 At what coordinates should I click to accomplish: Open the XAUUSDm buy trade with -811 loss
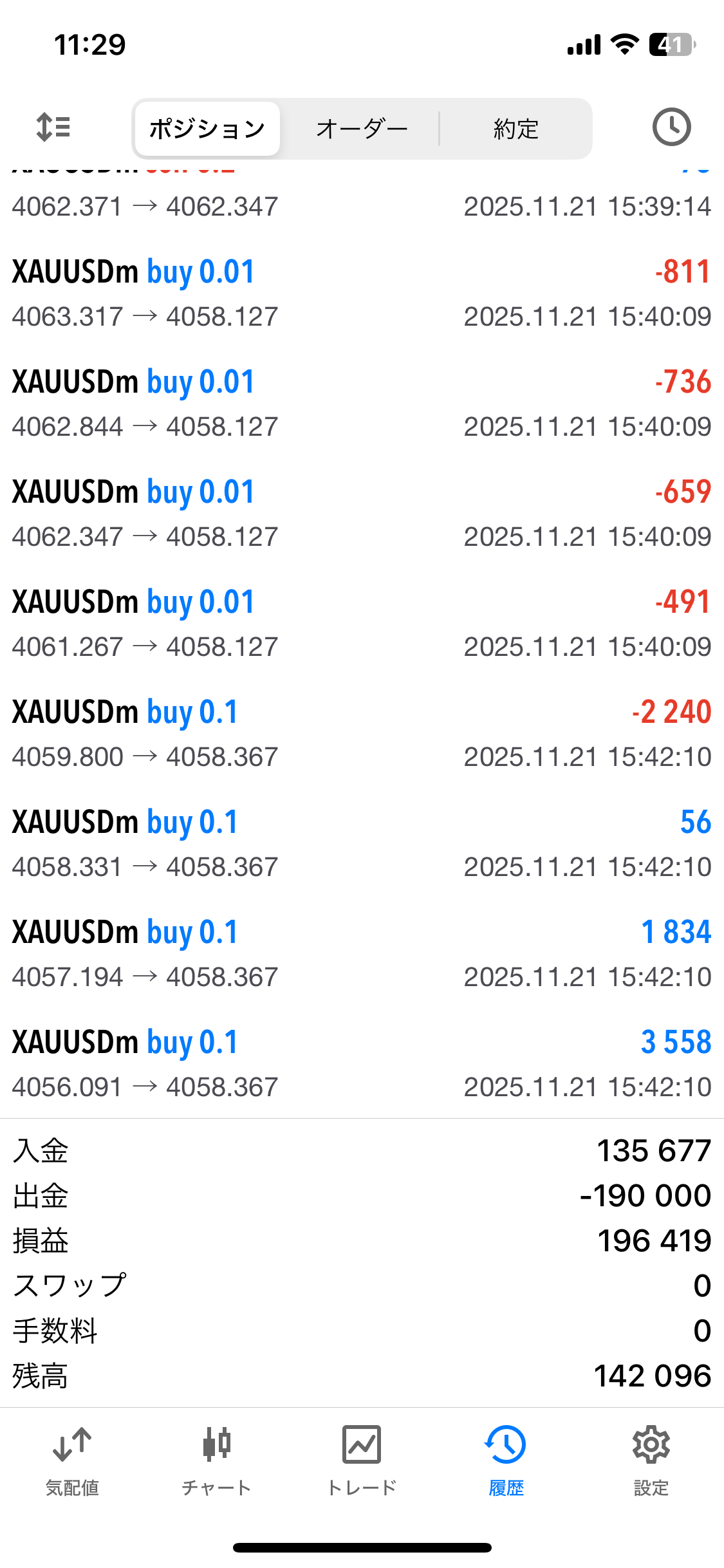362,294
